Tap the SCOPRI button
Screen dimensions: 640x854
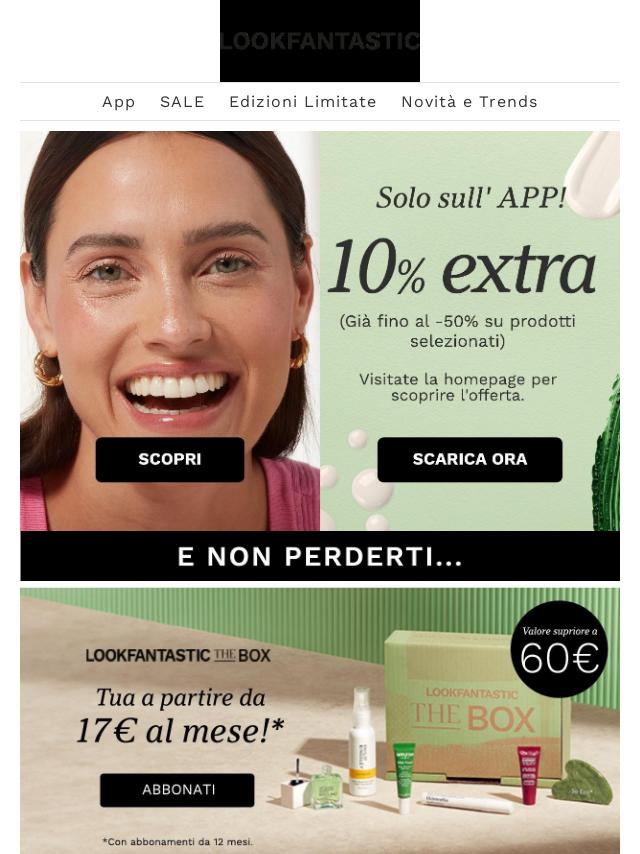pos(170,459)
